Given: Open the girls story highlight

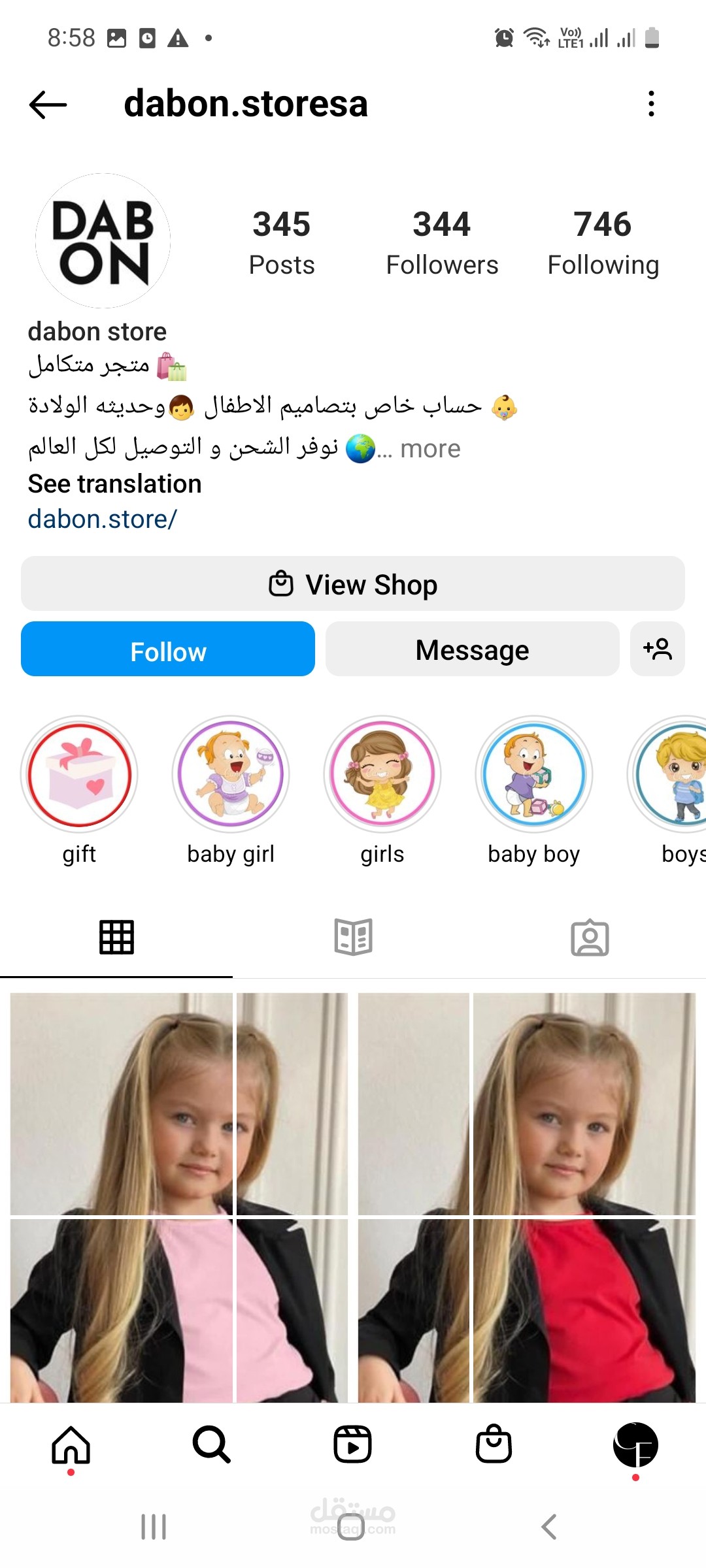Looking at the screenshot, I should [382, 774].
